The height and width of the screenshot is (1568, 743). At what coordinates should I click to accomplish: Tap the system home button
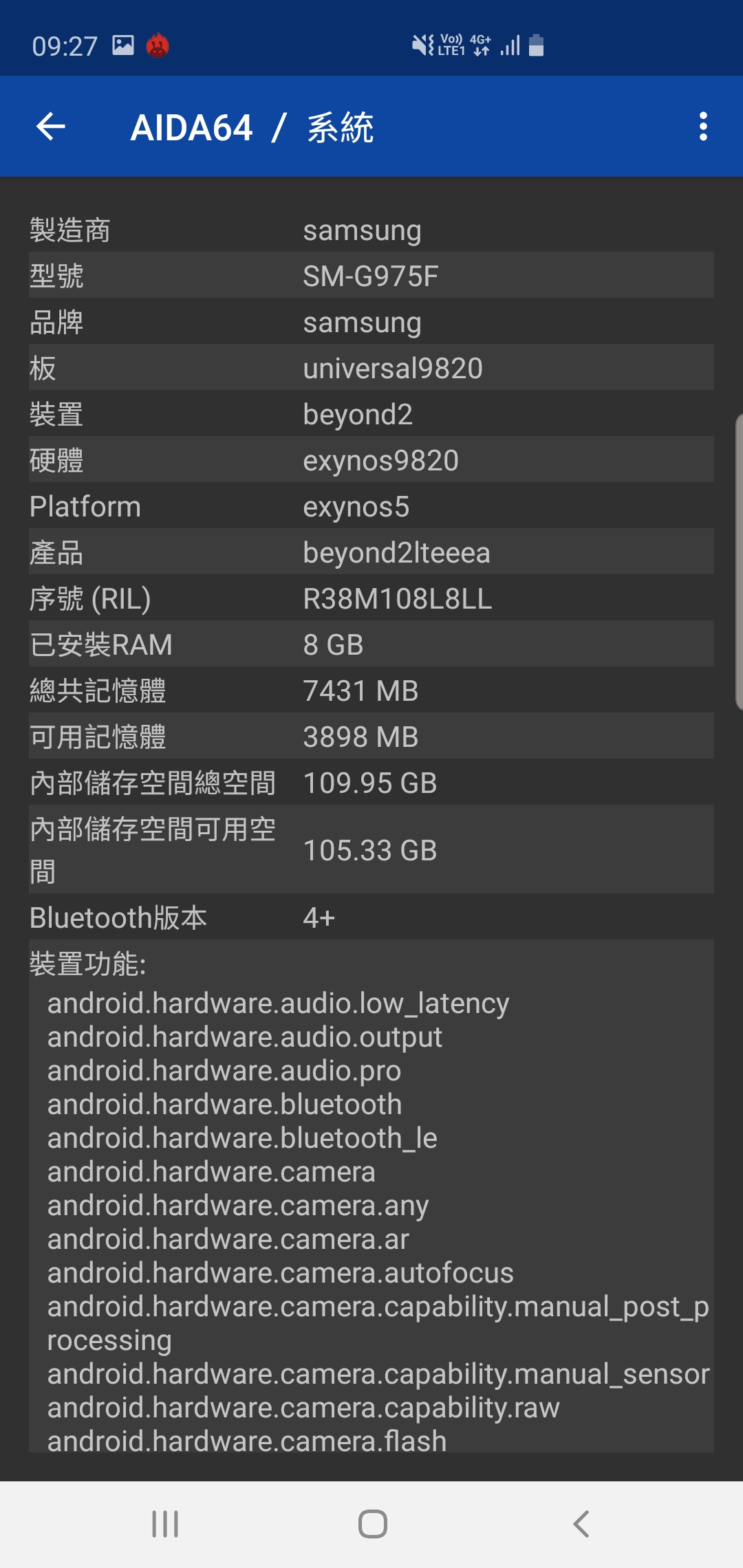[x=373, y=1524]
